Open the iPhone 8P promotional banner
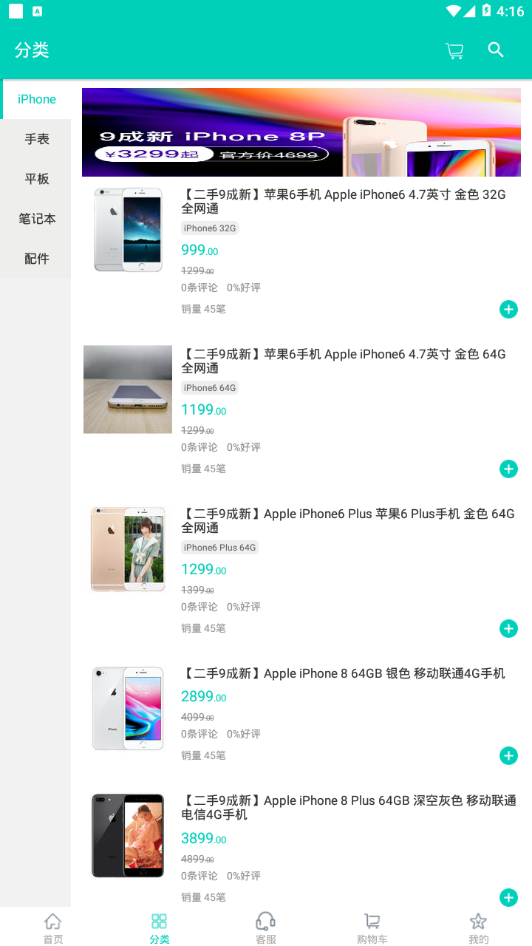 pos(302,132)
